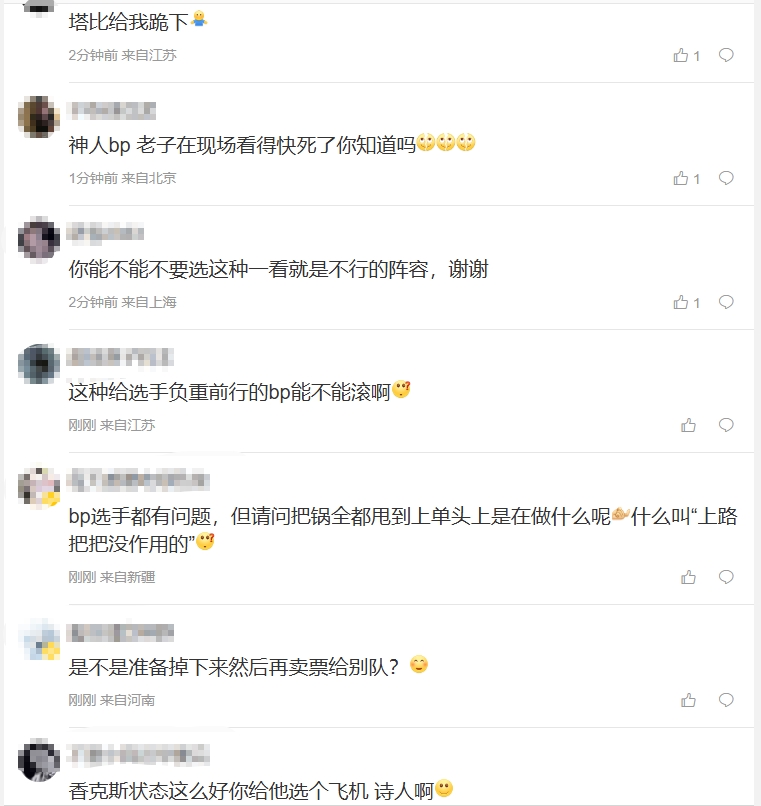Reply to the comment '塔比给我跪下'
Image resolution: width=761 pixels, height=806 pixels.
click(727, 56)
